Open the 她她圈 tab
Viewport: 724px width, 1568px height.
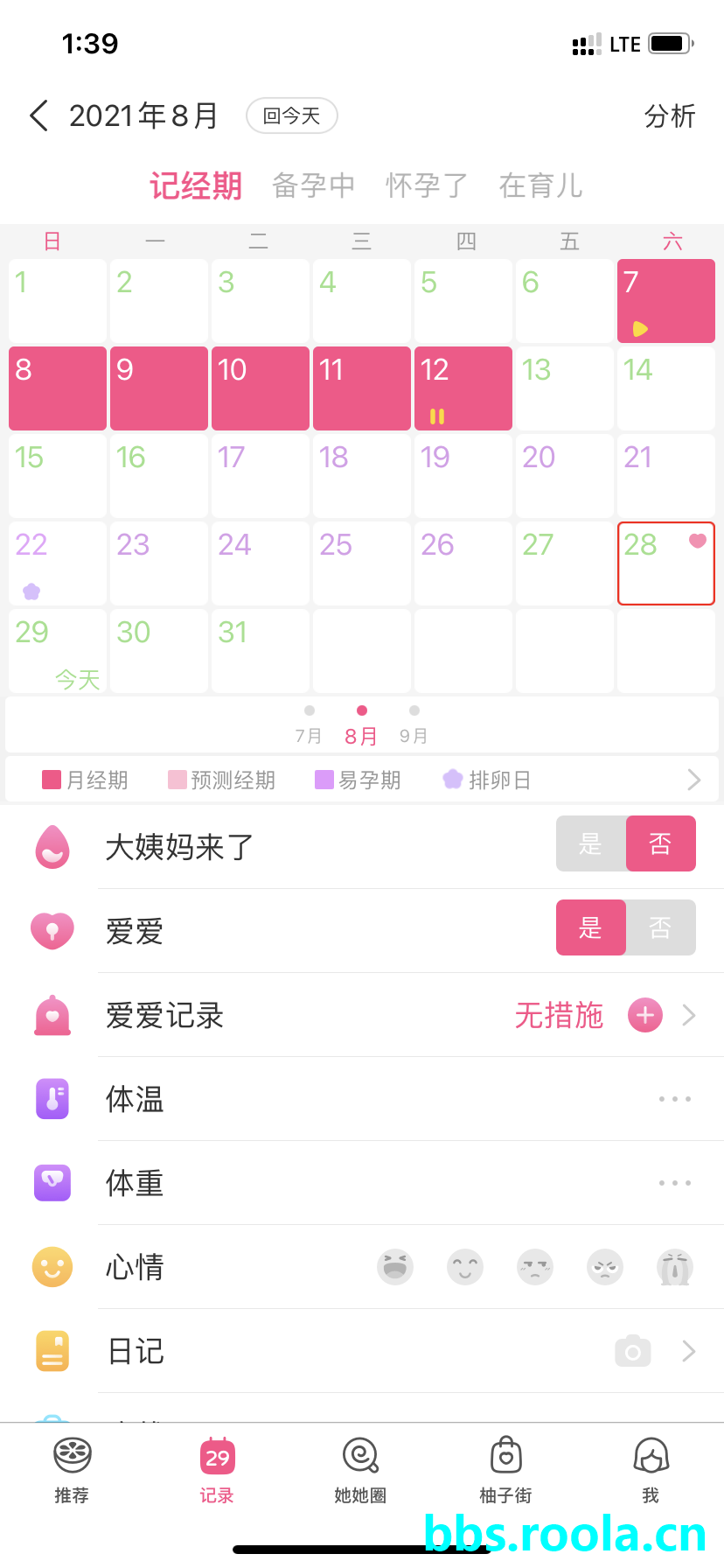click(360, 1470)
